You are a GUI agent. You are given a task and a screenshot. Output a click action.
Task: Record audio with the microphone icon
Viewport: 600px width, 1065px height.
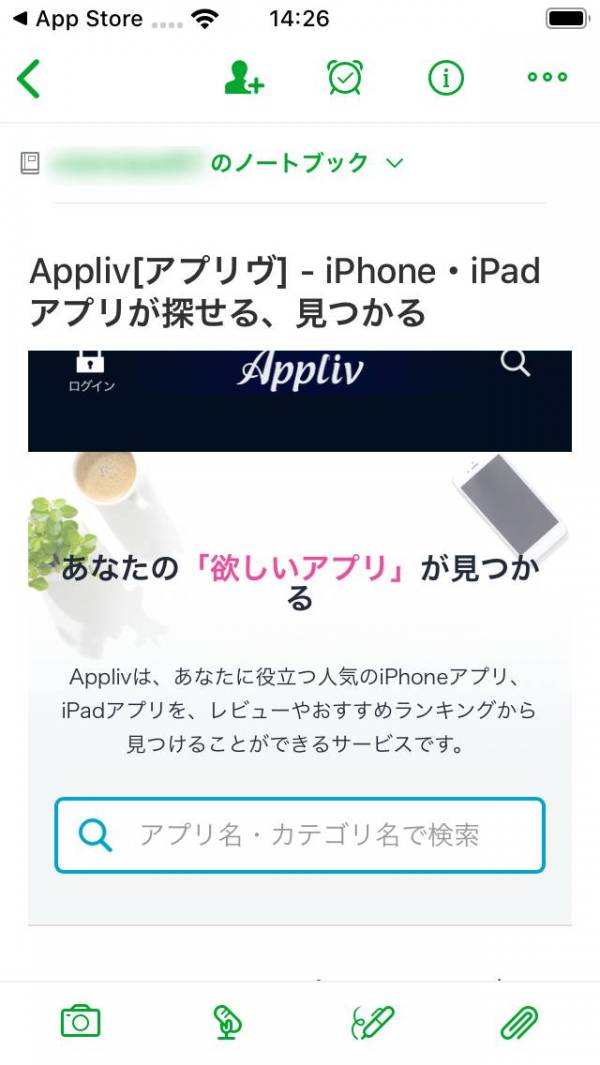click(228, 1022)
